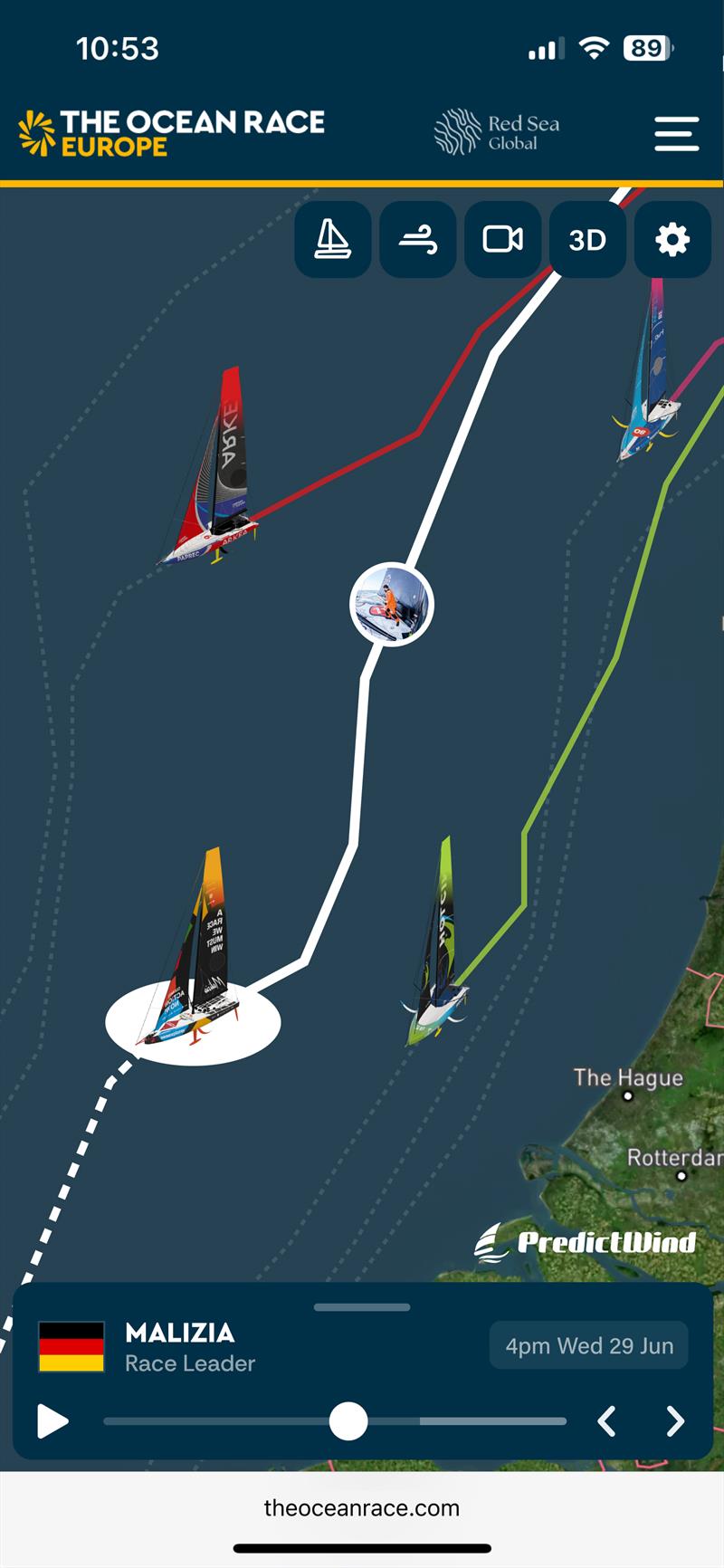Open the boats list icon
This screenshot has width=724, height=1568.
click(332, 240)
